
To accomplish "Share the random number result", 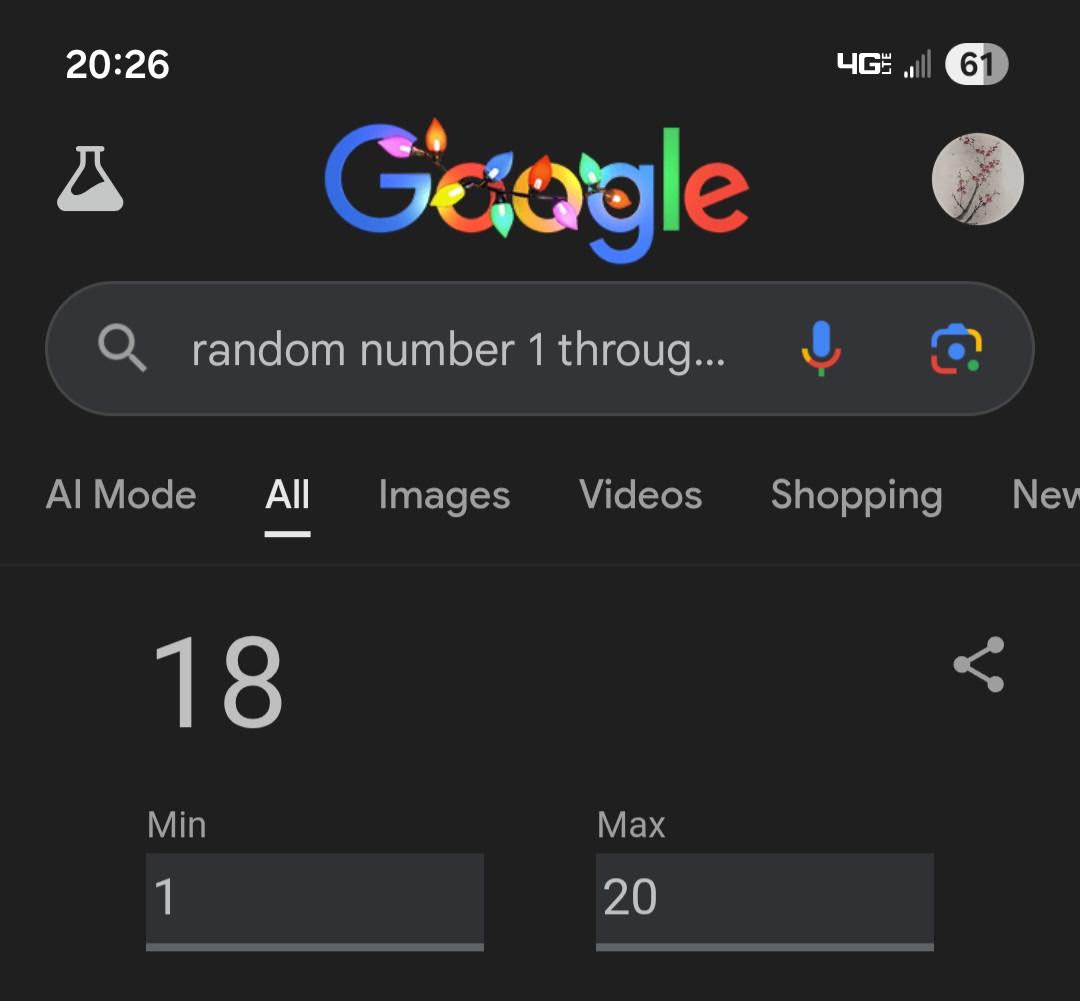I will [978, 664].
